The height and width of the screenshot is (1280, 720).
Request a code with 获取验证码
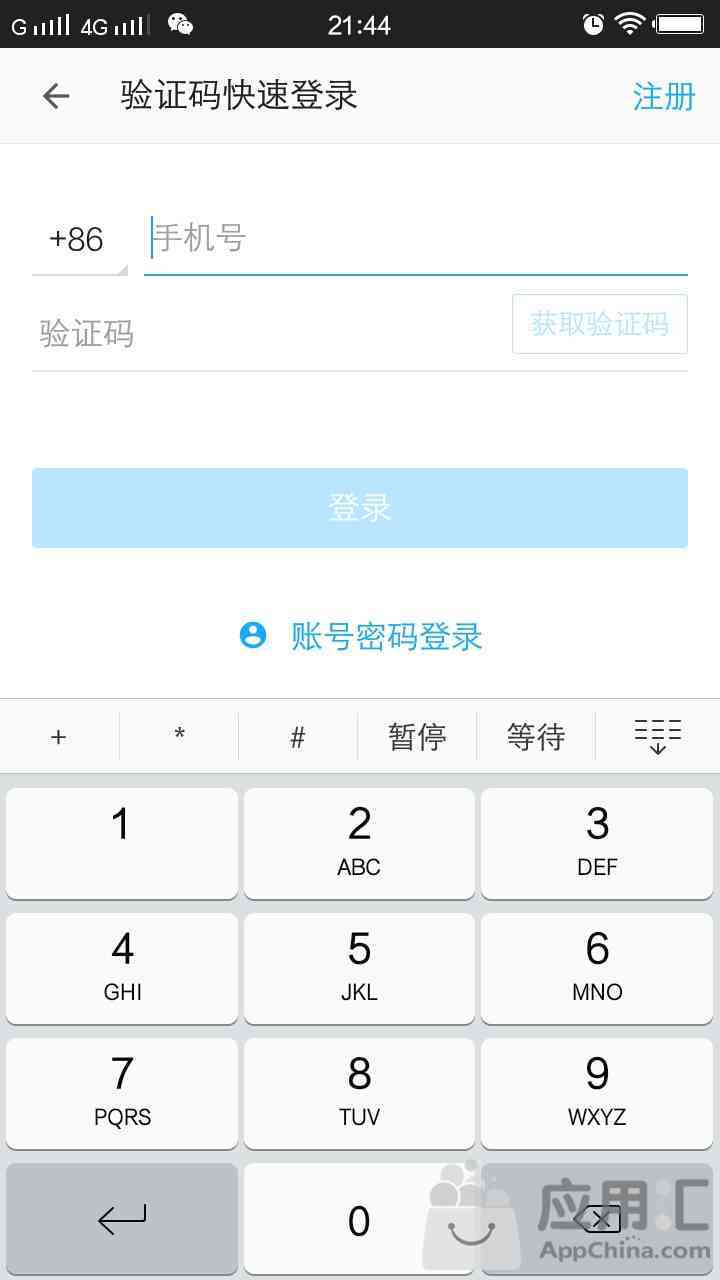click(x=599, y=324)
